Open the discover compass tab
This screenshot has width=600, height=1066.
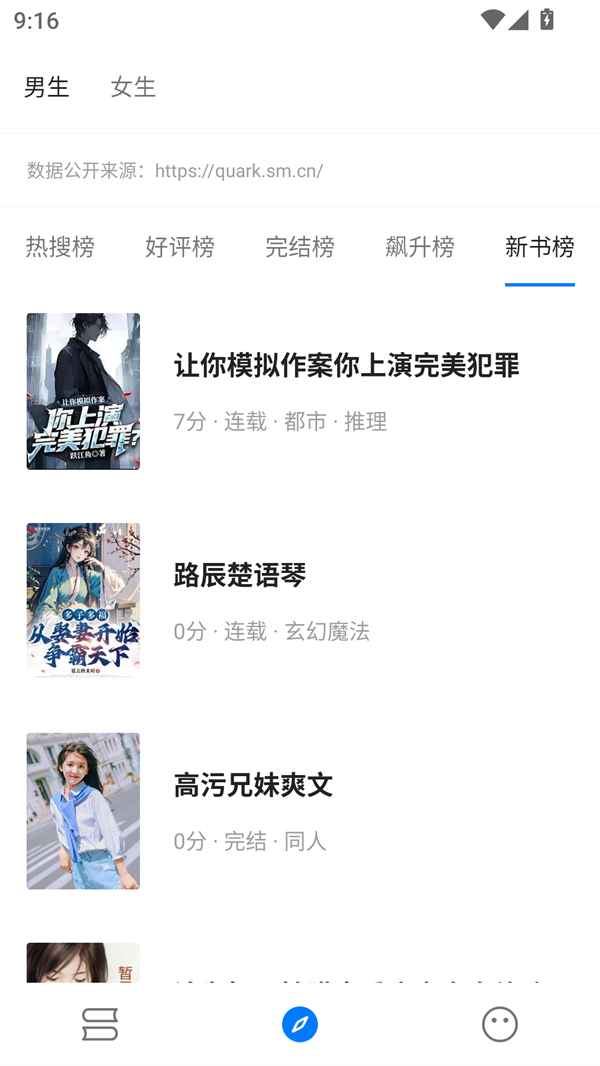click(300, 1024)
